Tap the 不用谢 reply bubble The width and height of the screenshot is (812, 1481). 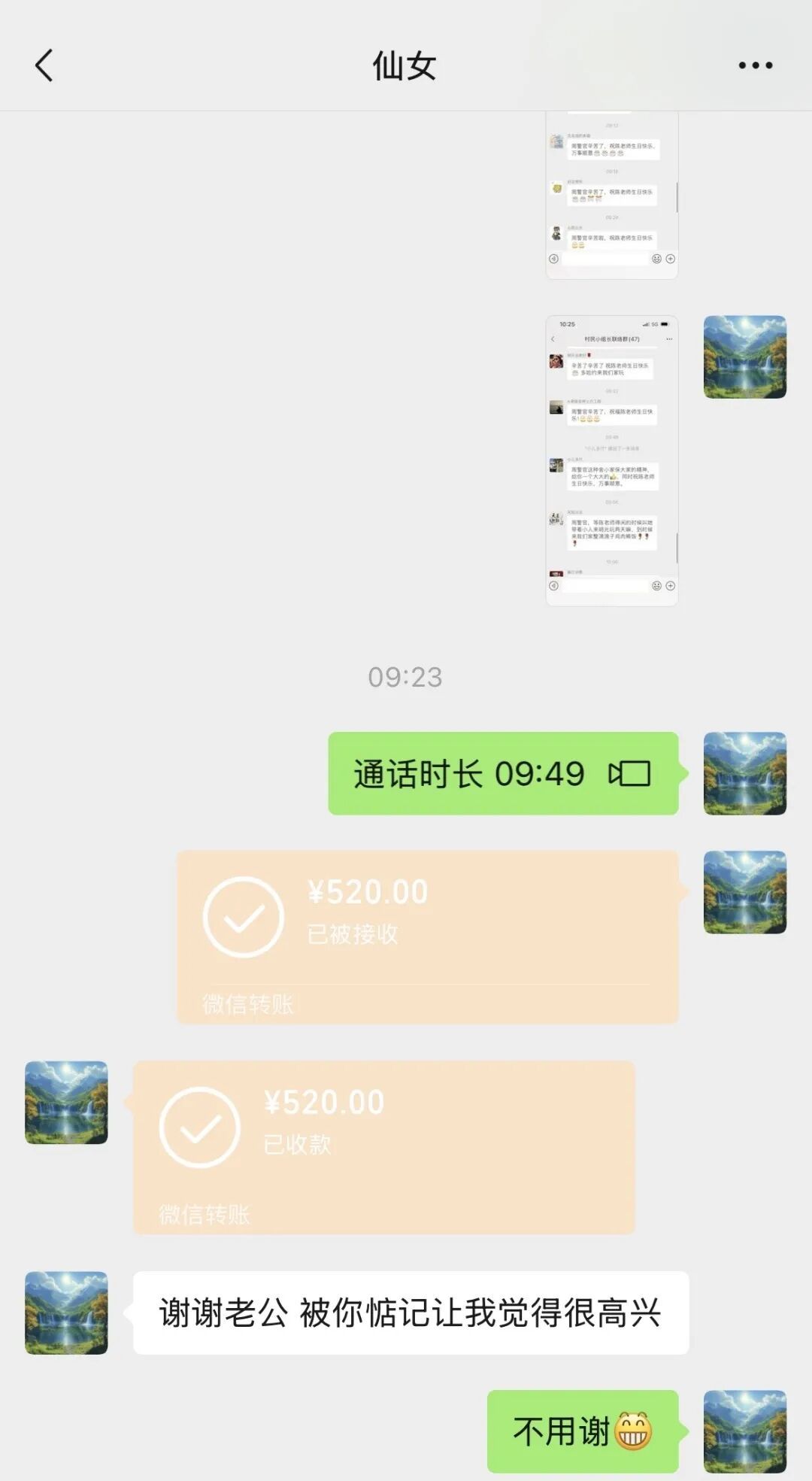tap(583, 1428)
